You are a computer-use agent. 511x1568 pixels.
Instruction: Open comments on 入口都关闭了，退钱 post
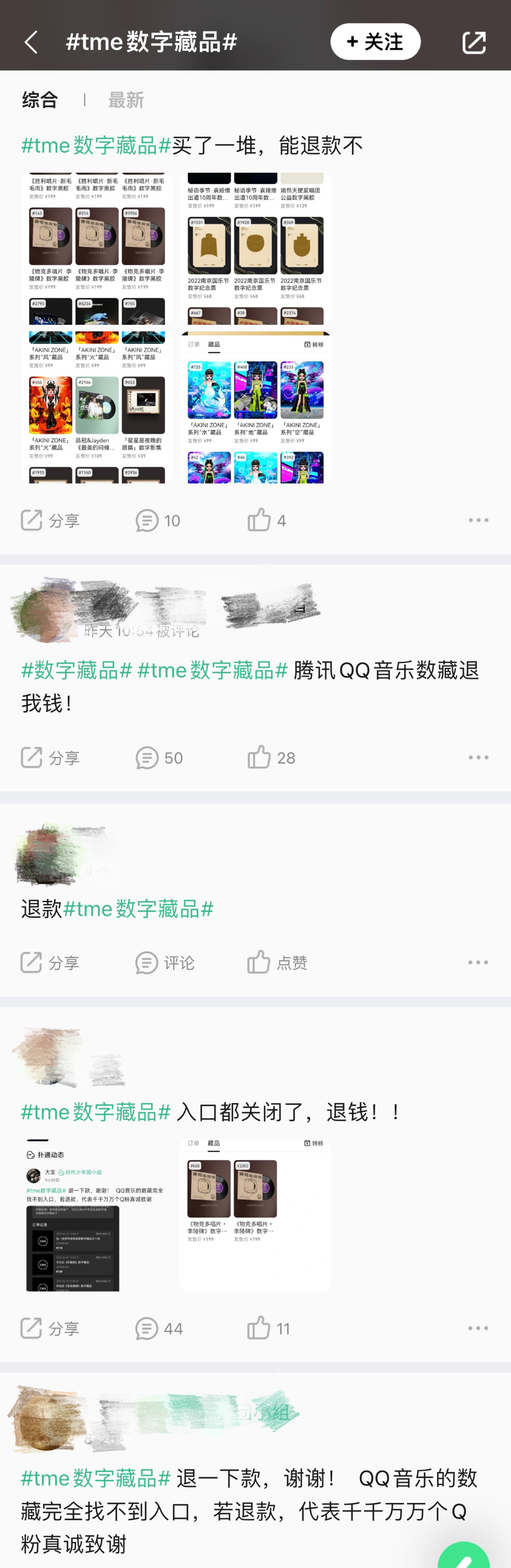click(159, 1328)
